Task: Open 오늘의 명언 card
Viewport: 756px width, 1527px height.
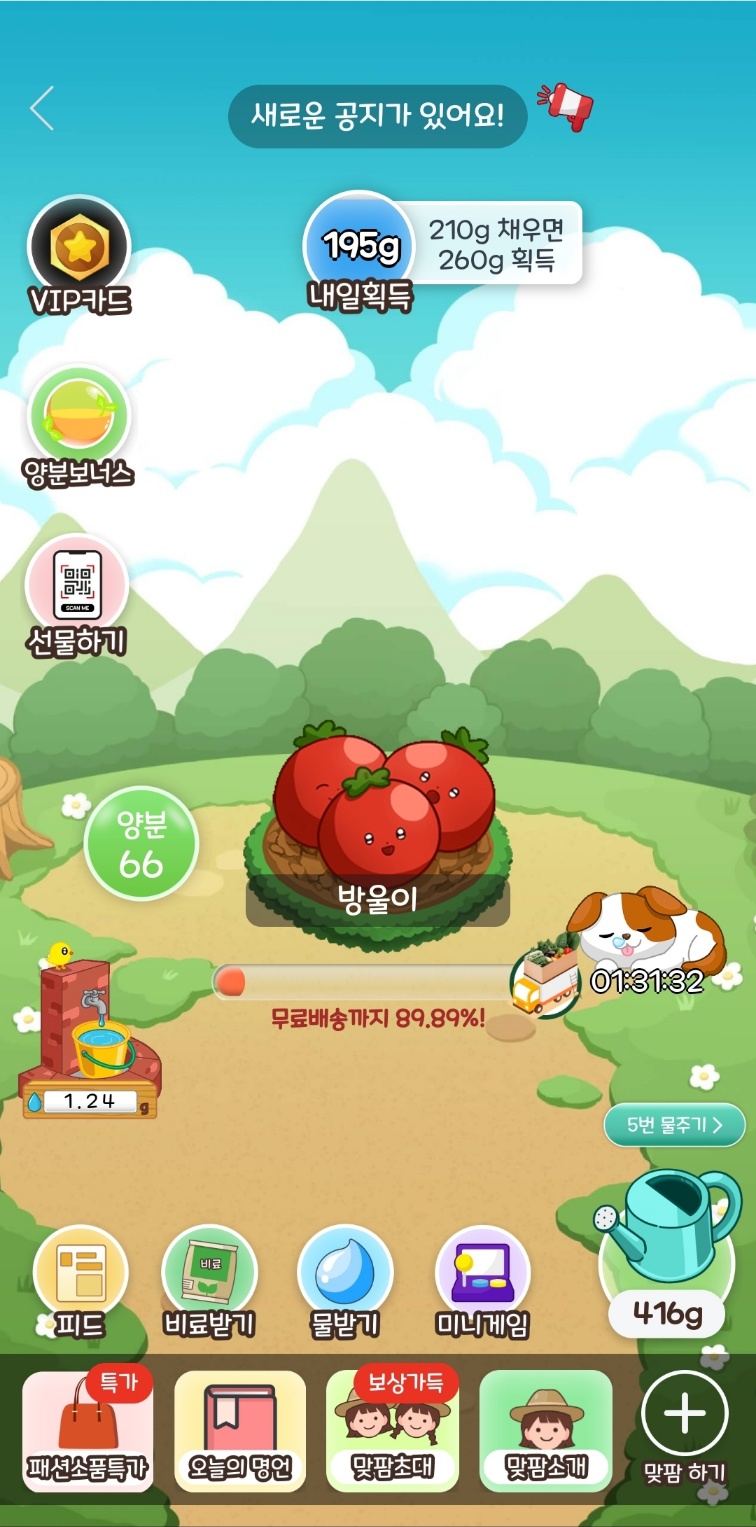Action: pyautogui.click(x=240, y=1430)
